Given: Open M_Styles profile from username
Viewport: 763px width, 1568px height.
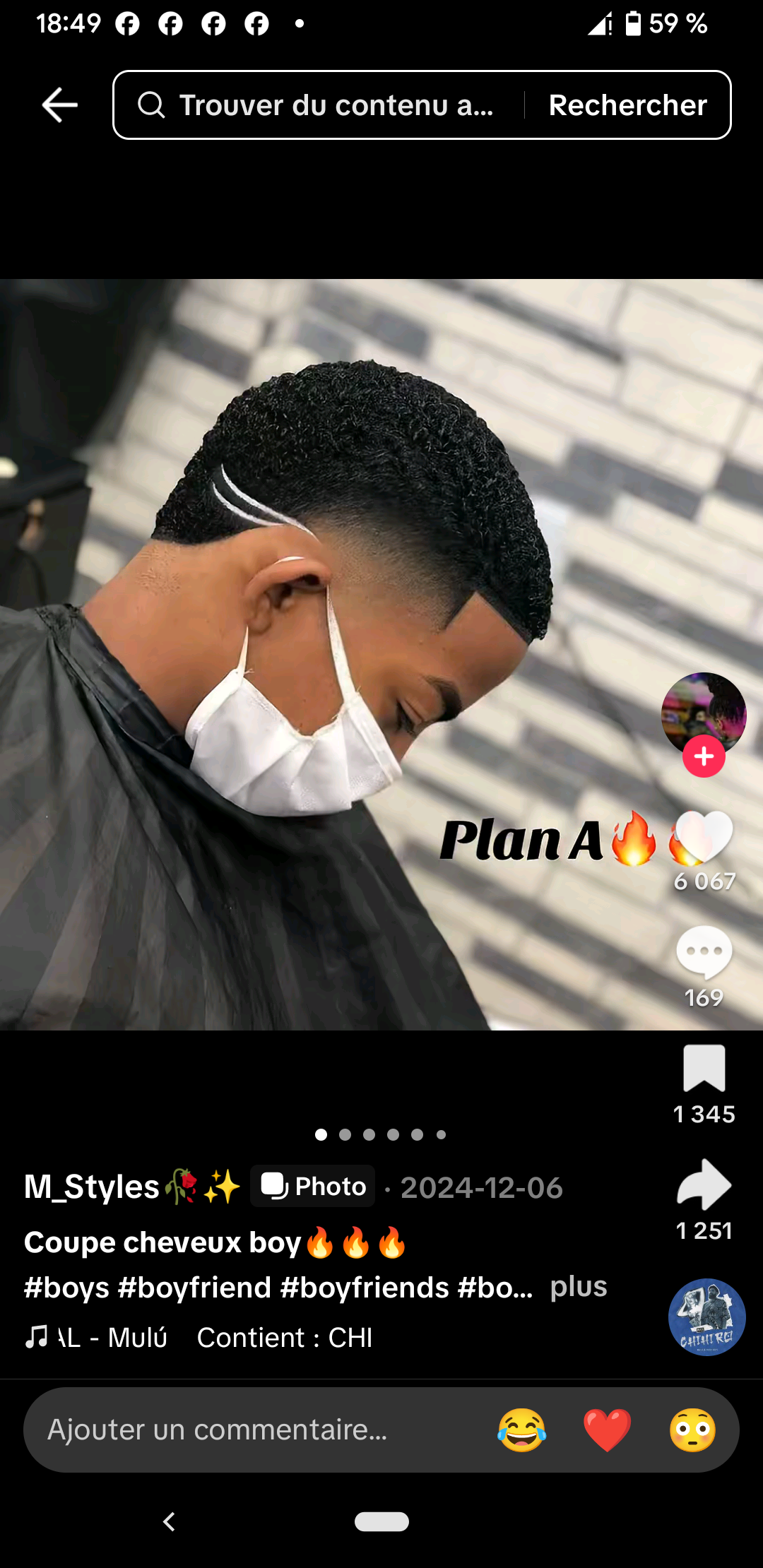Looking at the screenshot, I should pyautogui.click(x=92, y=1187).
